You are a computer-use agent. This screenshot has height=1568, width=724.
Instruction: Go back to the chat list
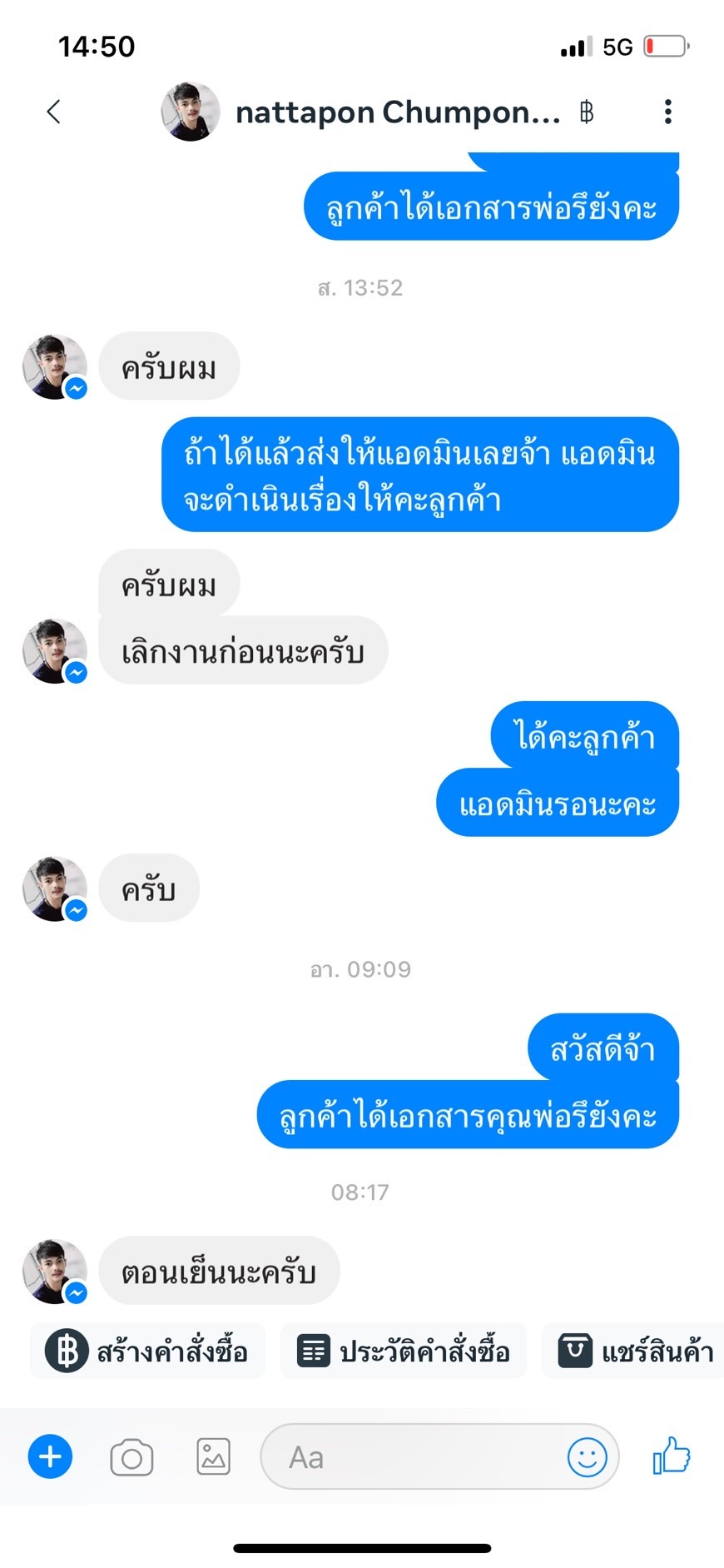(54, 112)
